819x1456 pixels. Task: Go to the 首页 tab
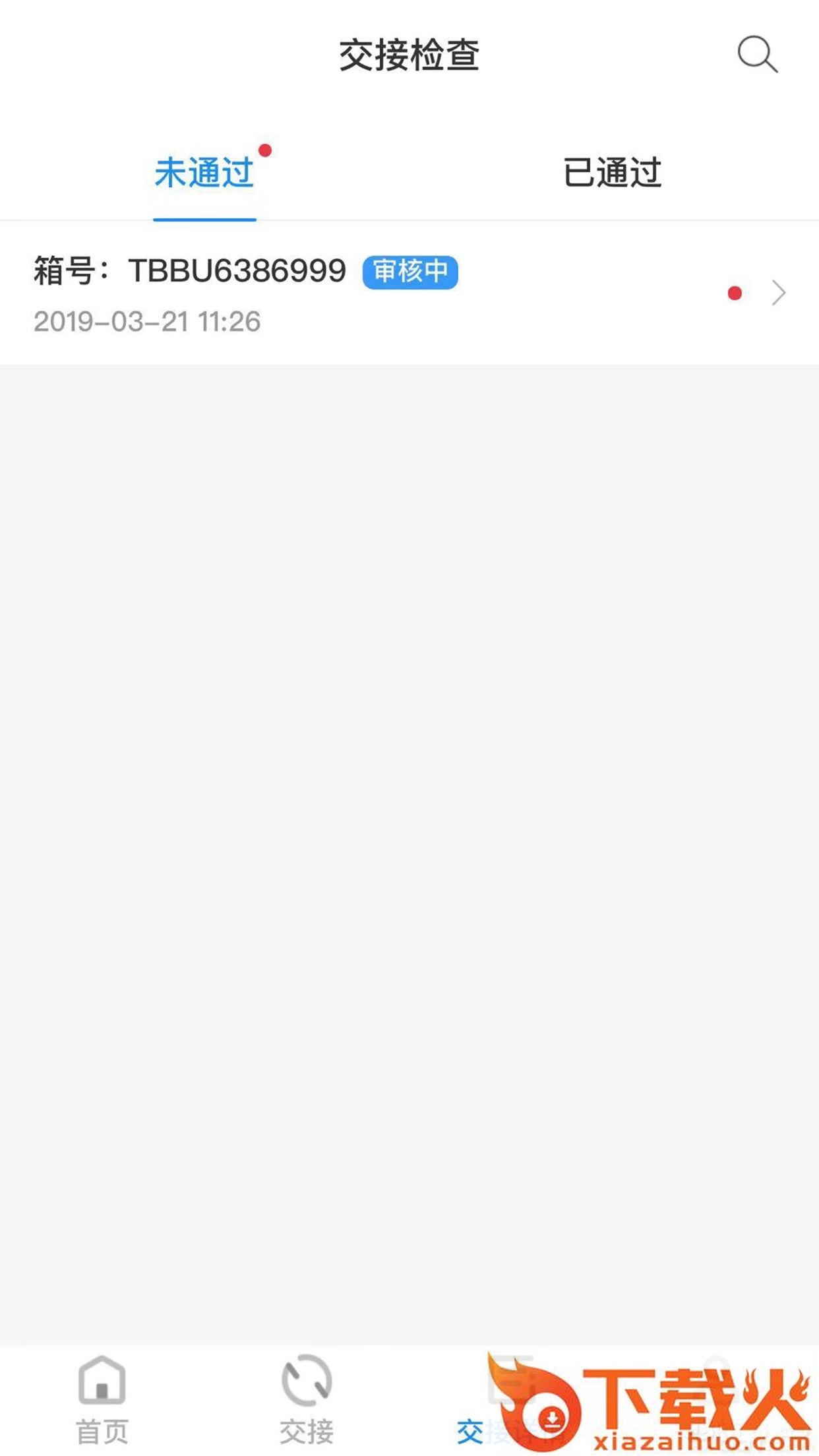[102, 1399]
